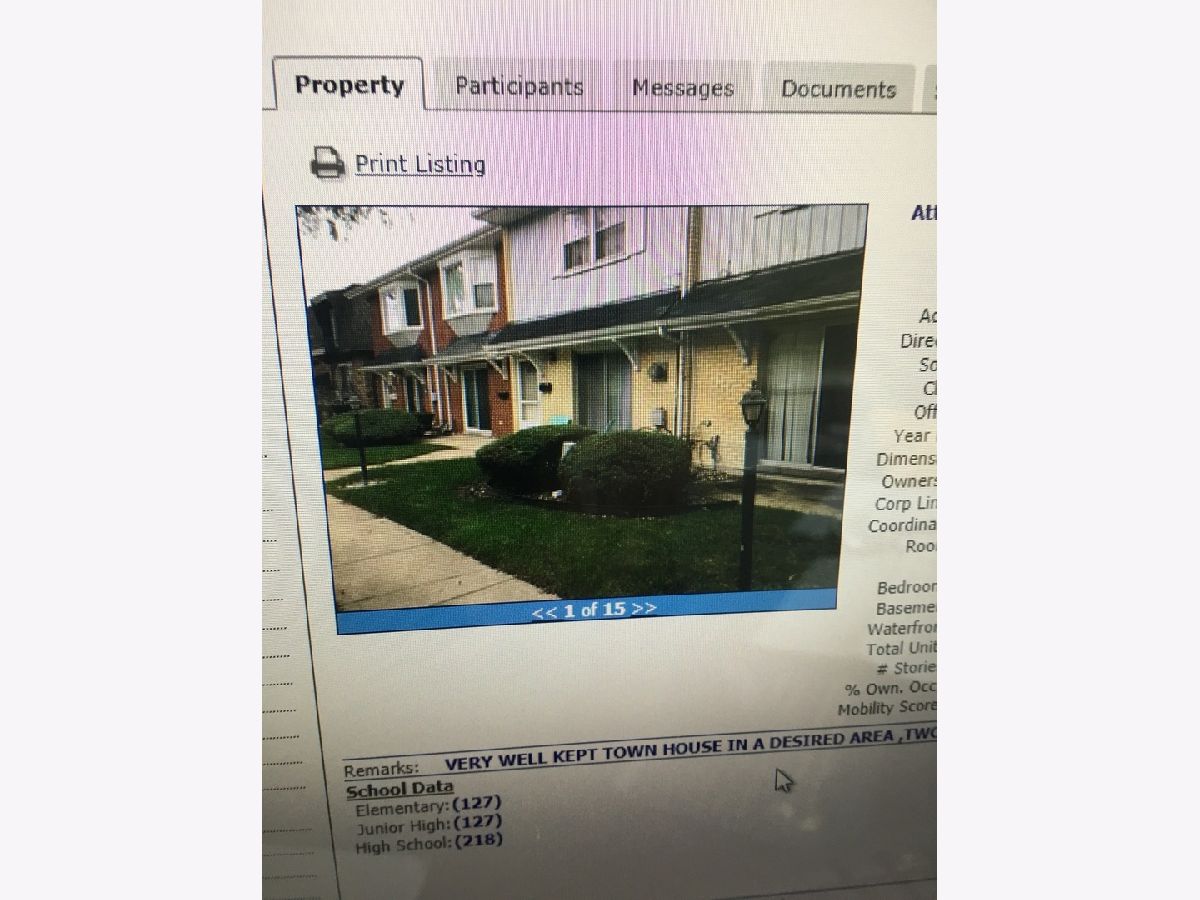The width and height of the screenshot is (1200, 900).
Task: Go to previous photo with << arrow
Action: [x=544, y=611]
